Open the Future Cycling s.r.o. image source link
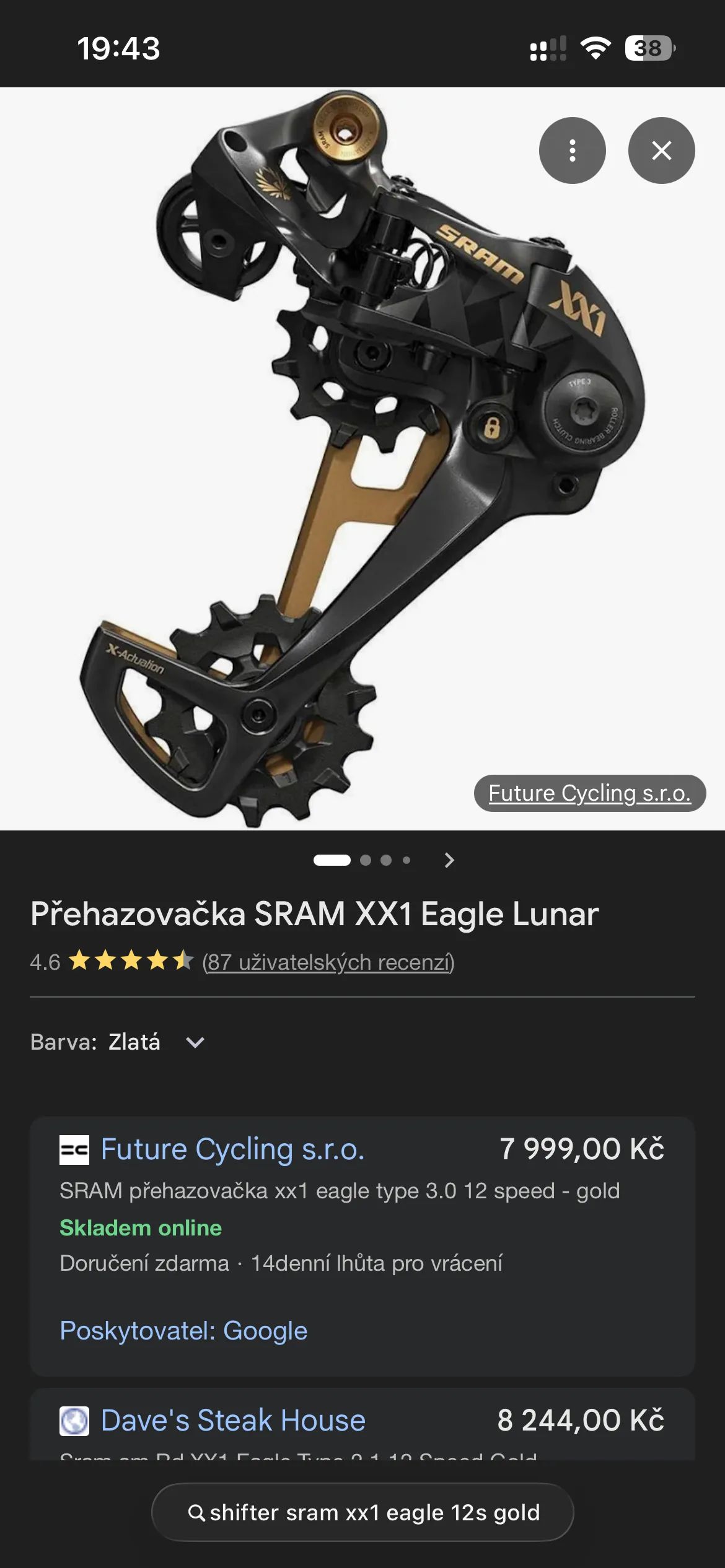Viewport: 725px width, 1568px height. (x=589, y=793)
